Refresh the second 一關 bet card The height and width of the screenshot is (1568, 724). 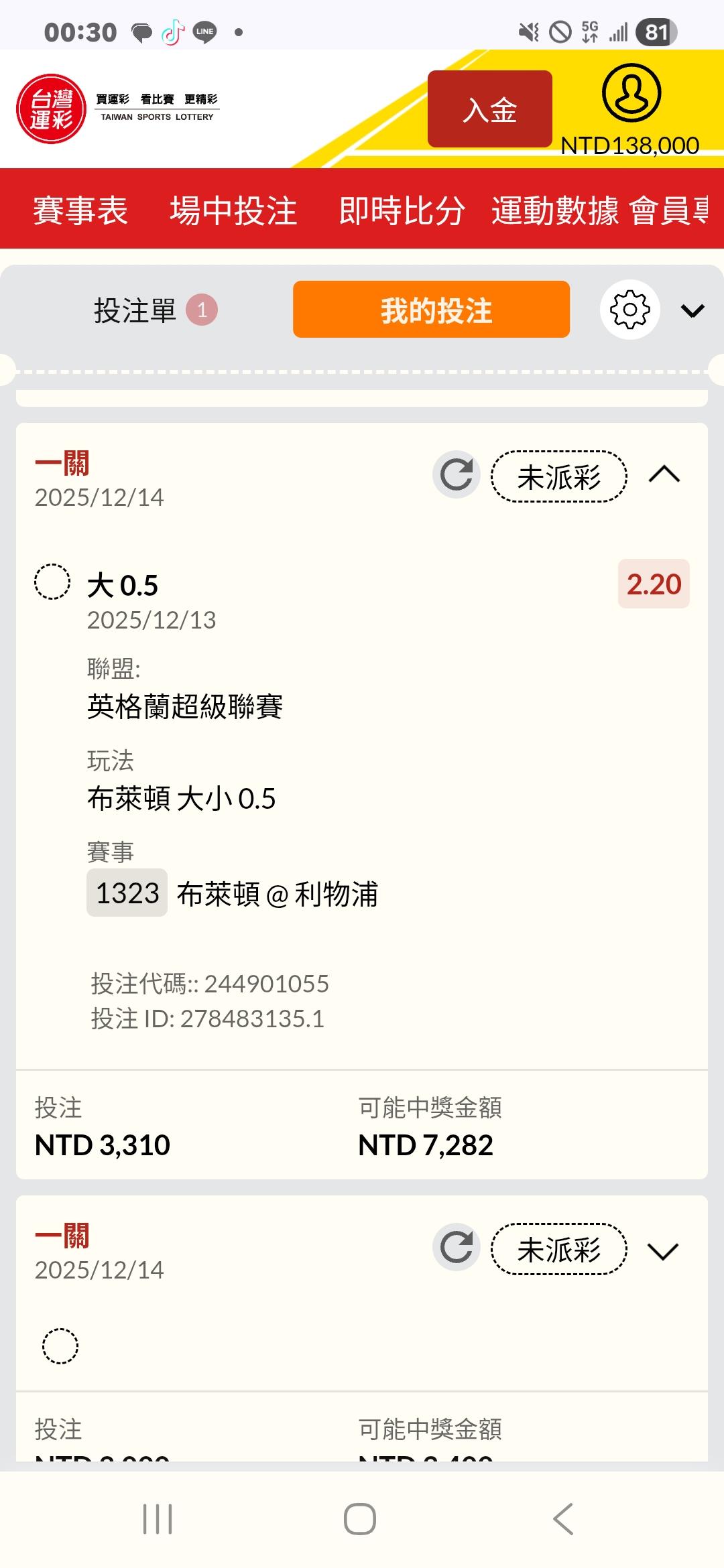456,1248
